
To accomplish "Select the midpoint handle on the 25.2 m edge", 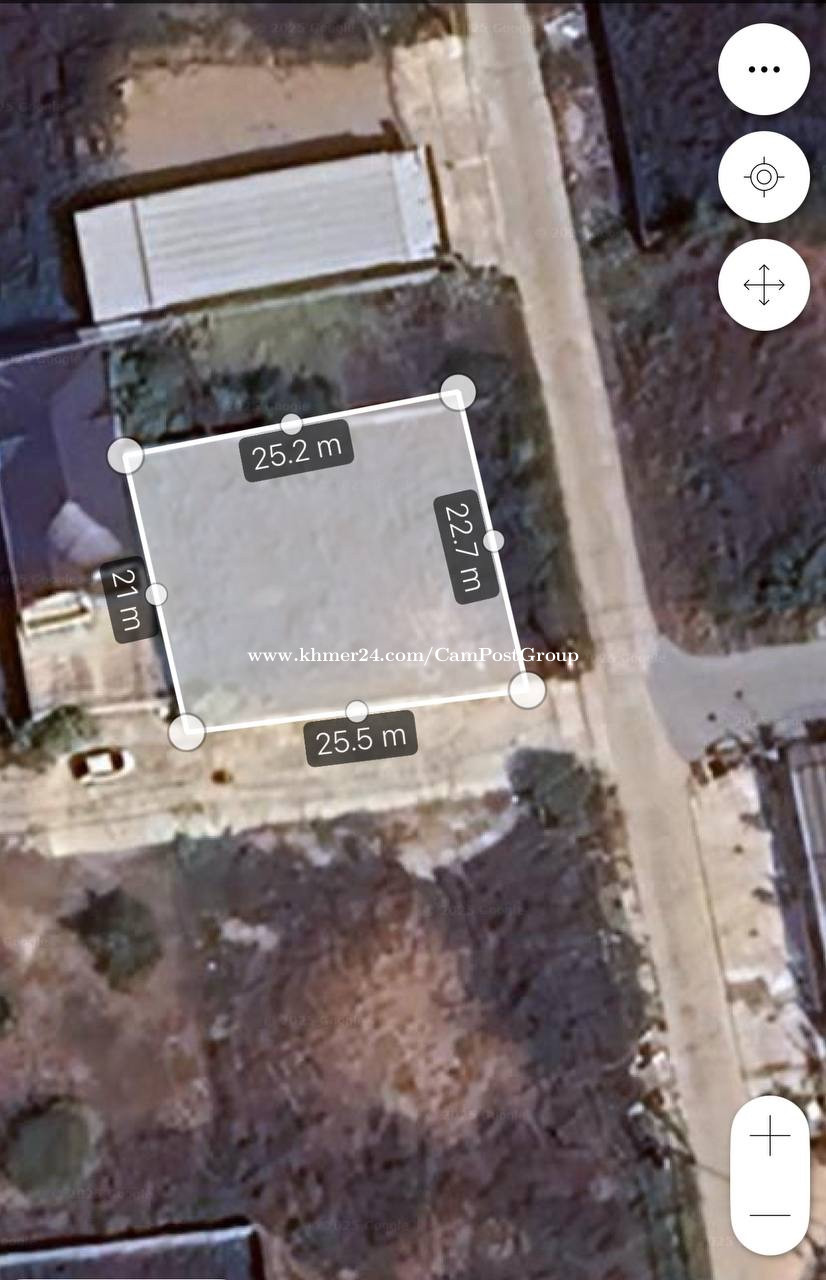I will coord(291,424).
